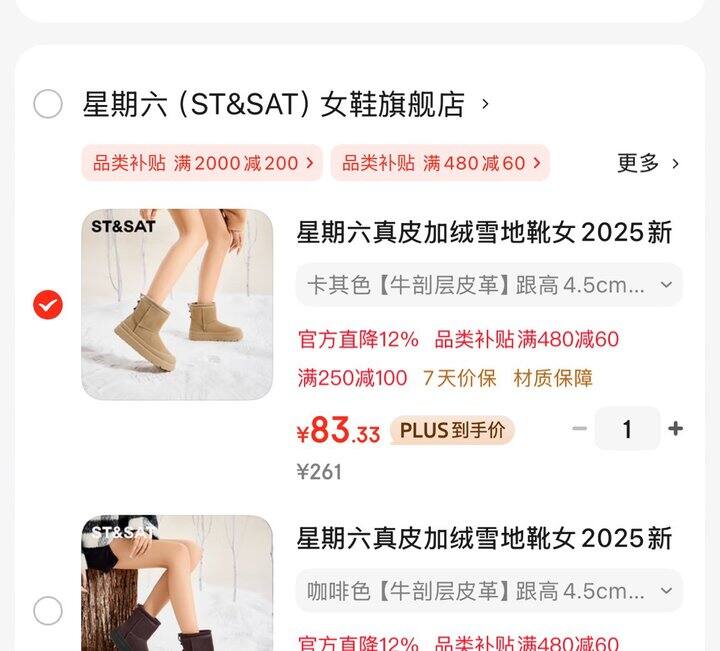Decrease quantity of 卡其色 snow boots
The image size is (720, 651).
(x=579, y=429)
